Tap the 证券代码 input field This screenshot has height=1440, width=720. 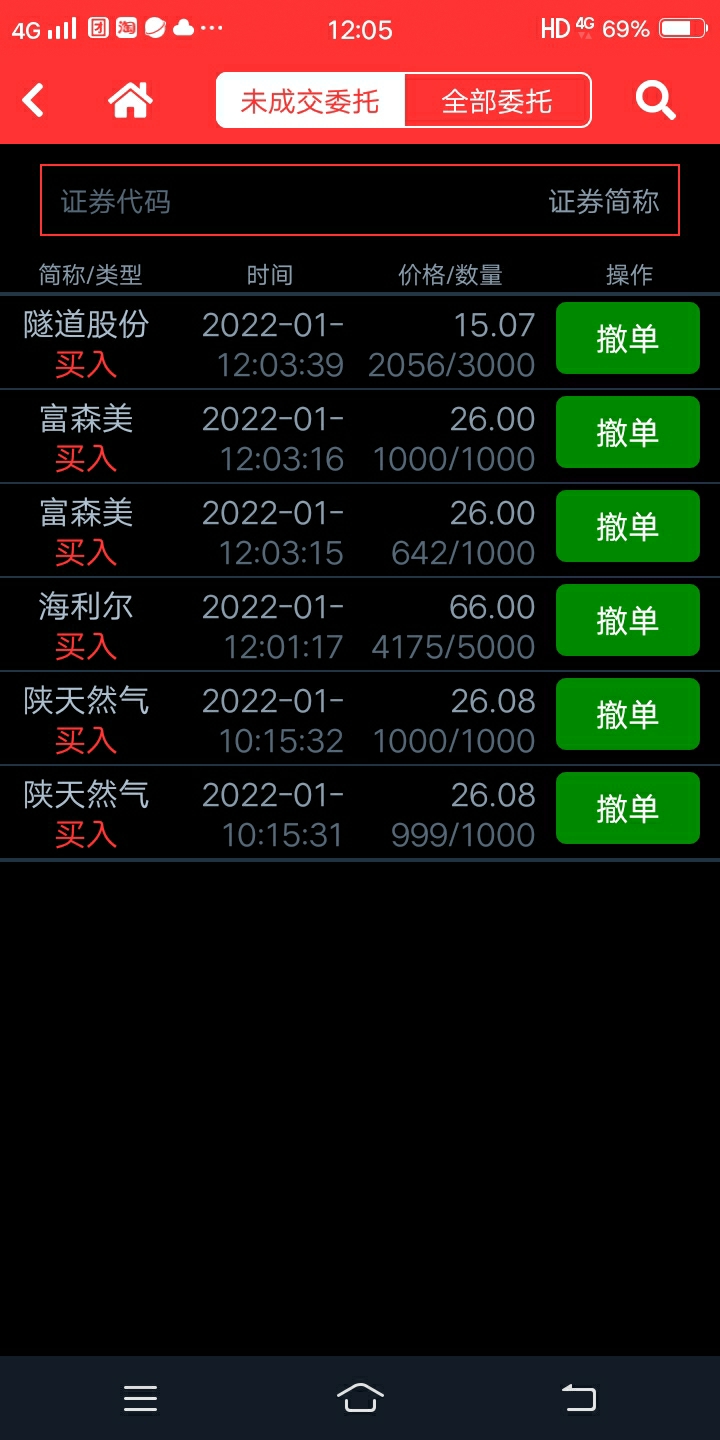click(360, 201)
